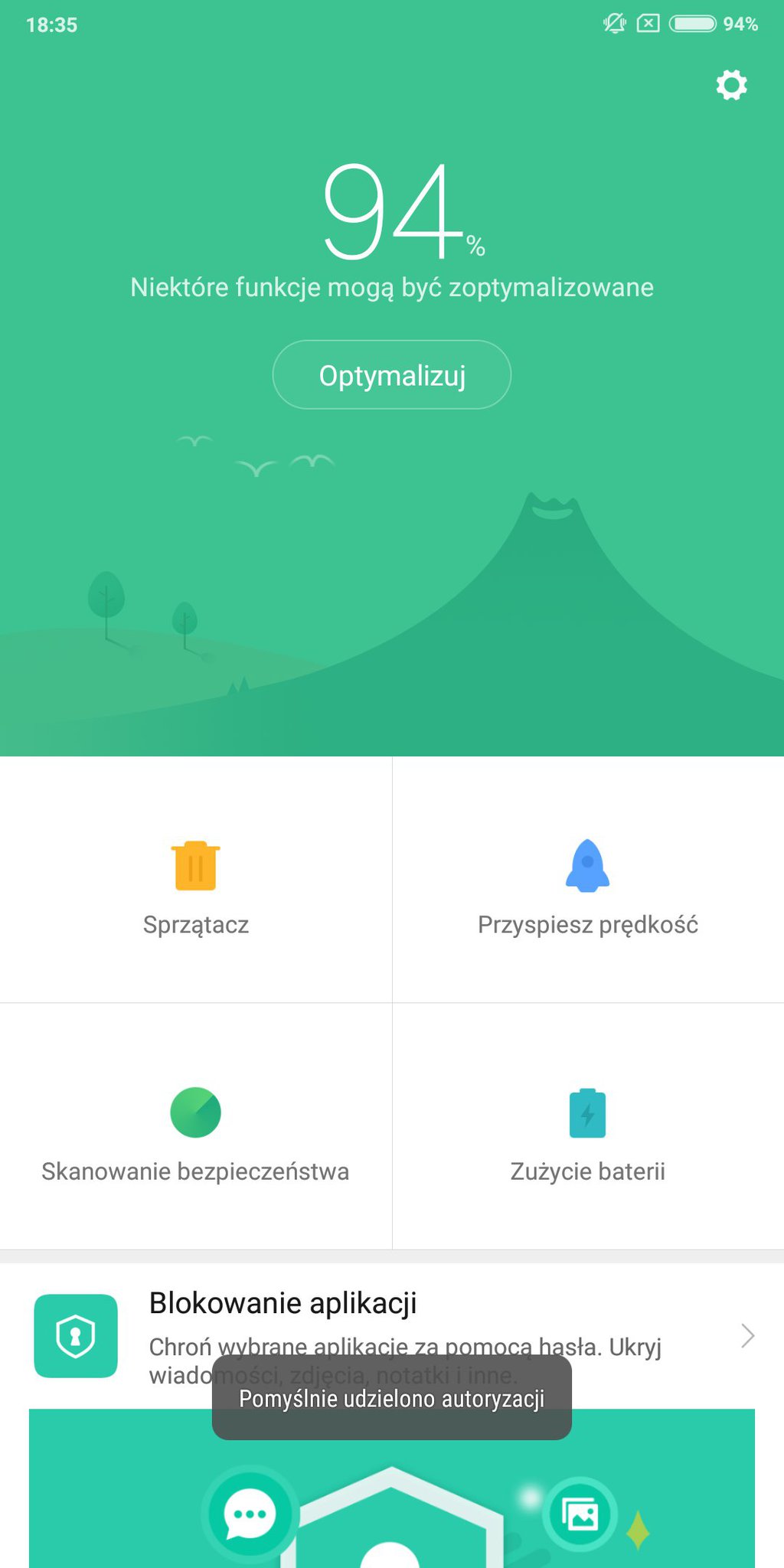Viewport: 784px width, 1568px height.
Task: Open the Sprzątacz cleaner tool
Action: coord(196,880)
